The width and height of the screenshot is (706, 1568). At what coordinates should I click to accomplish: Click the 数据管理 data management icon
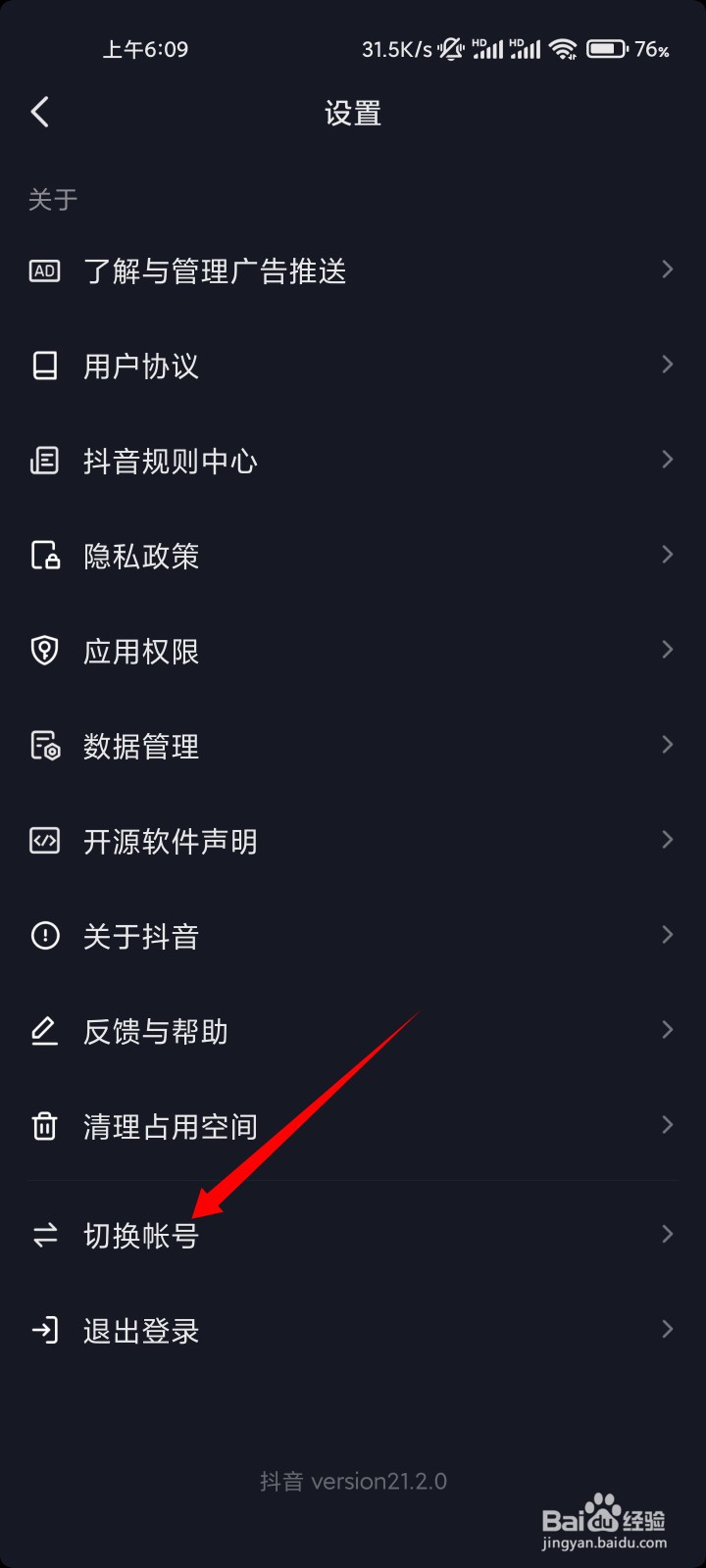point(44,745)
